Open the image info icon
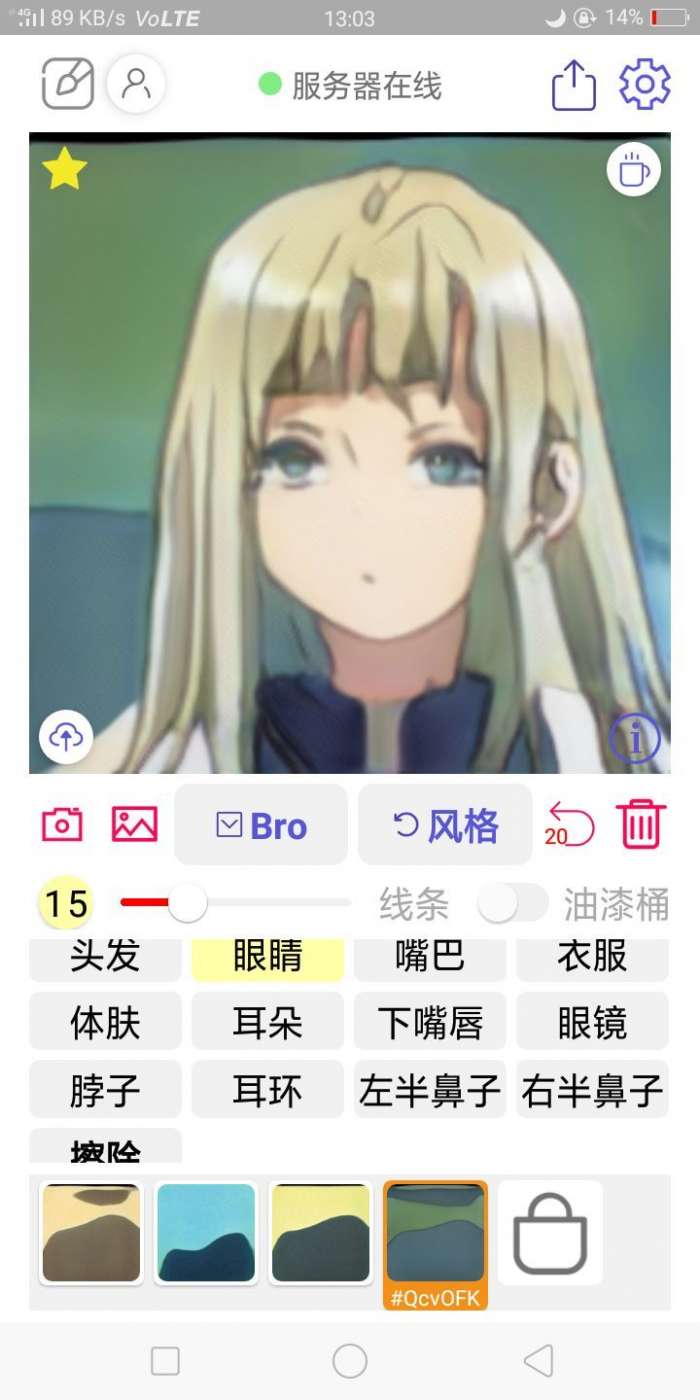Viewport: 700px width, 1400px height. pyautogui.click(x=634, y=739)
